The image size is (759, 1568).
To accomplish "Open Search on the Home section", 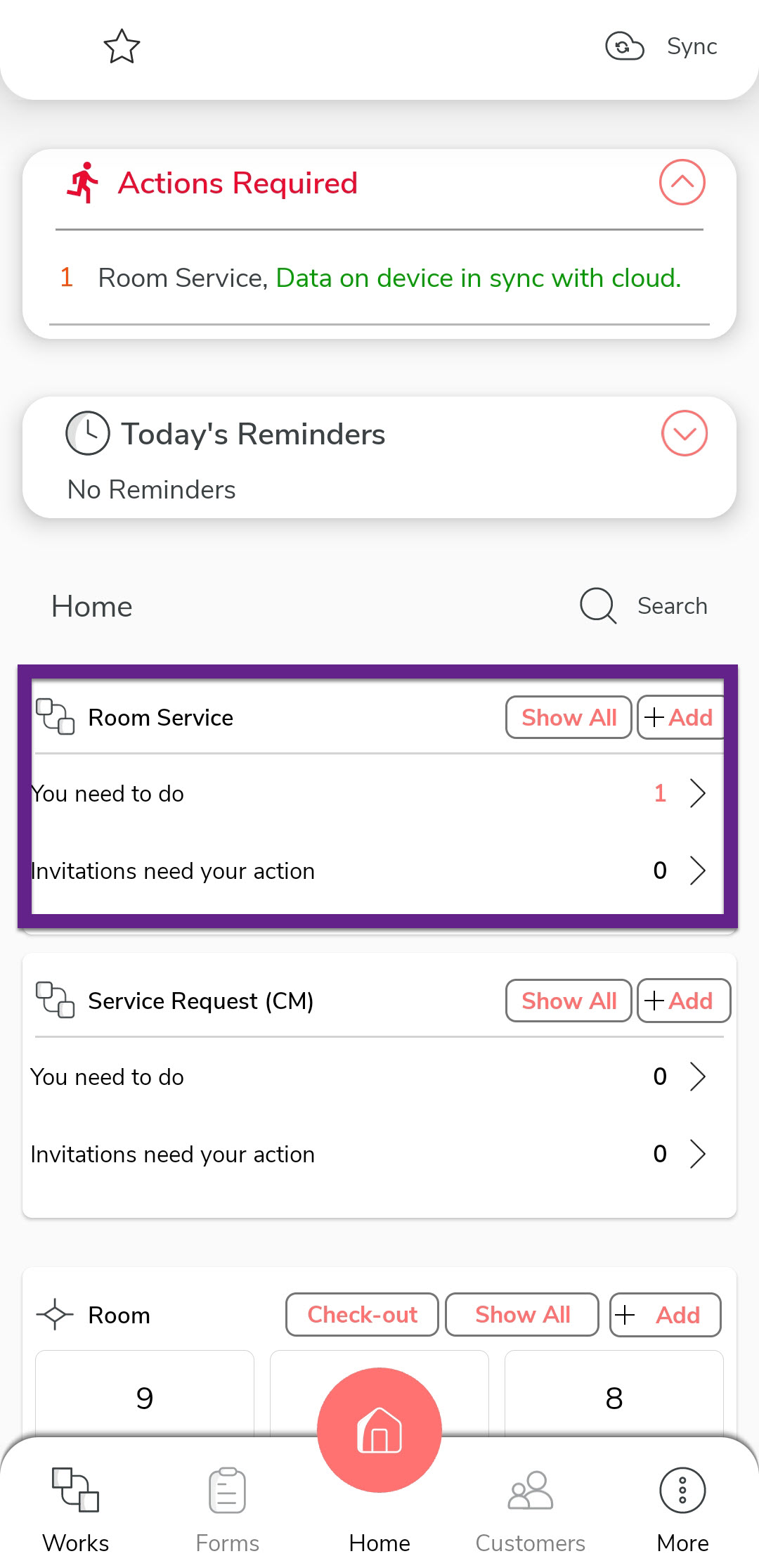I will point(644,606).
